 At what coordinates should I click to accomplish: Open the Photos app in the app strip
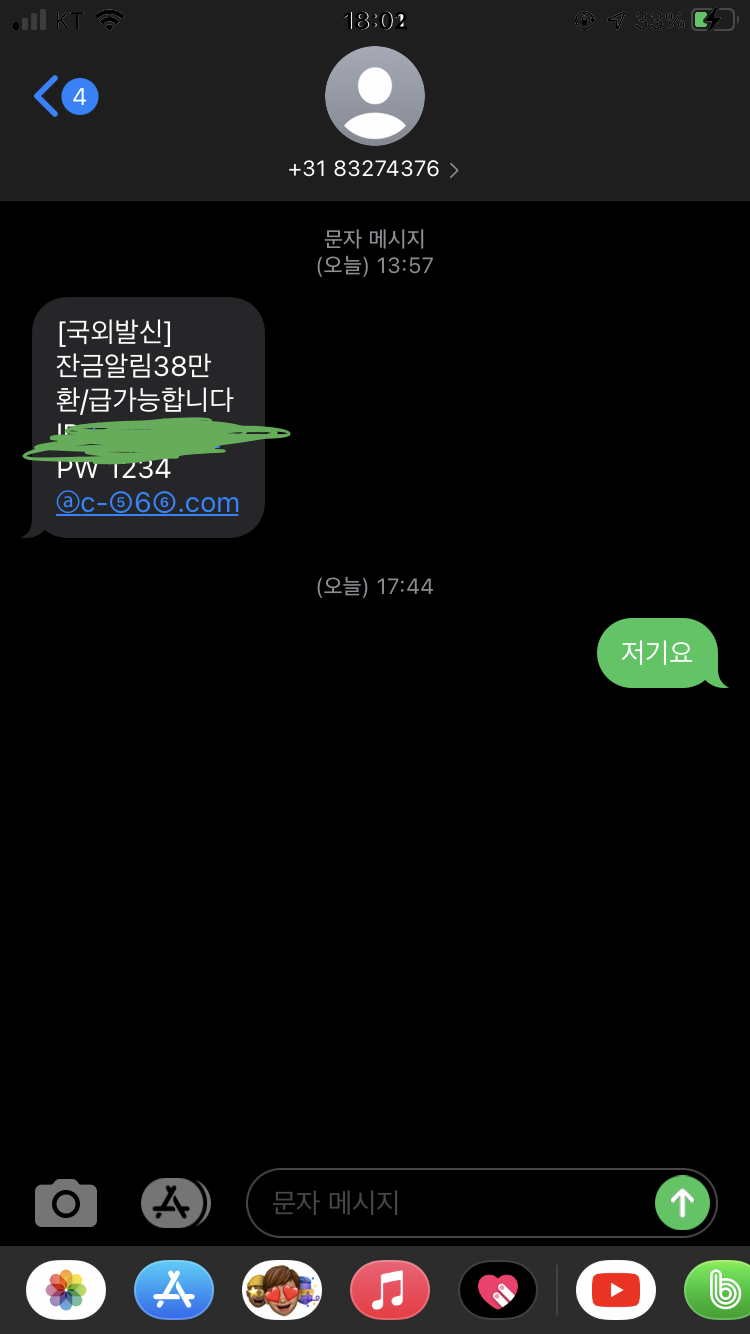tap(66, 1290)
